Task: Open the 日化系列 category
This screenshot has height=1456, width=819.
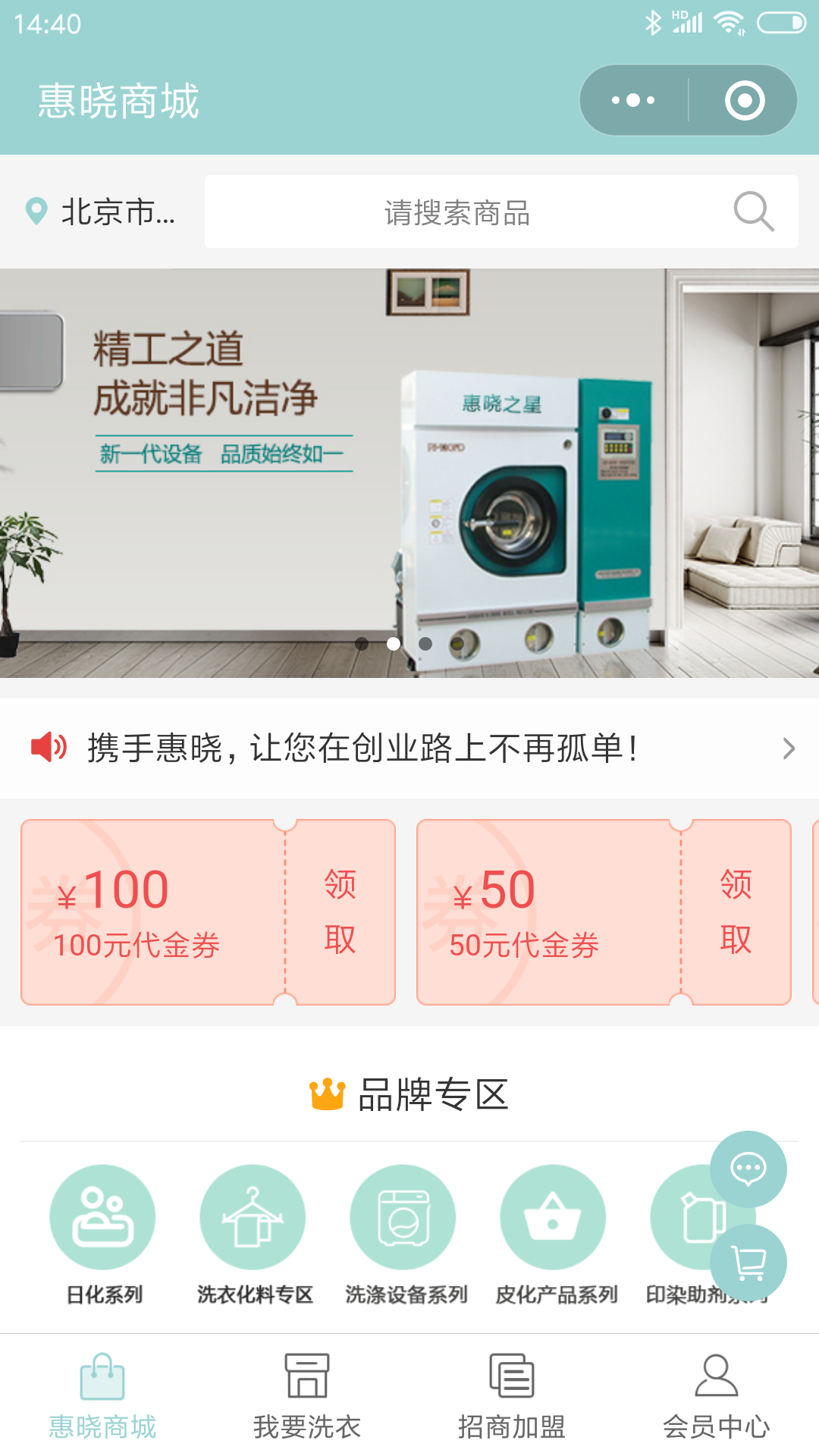Action: coord(103,1234)
